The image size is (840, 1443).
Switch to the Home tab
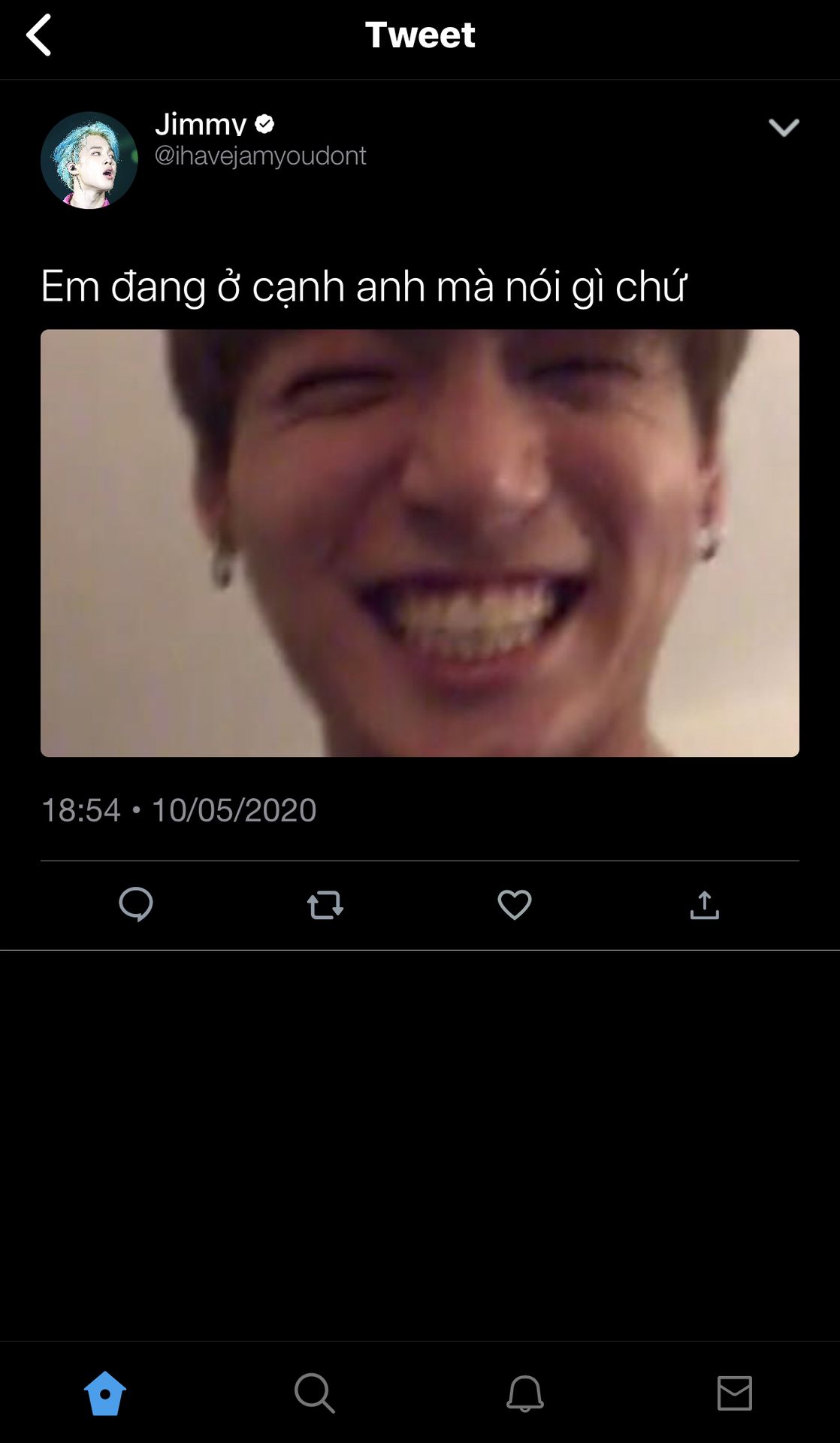pyautogui.click(x=105, y=1393)
